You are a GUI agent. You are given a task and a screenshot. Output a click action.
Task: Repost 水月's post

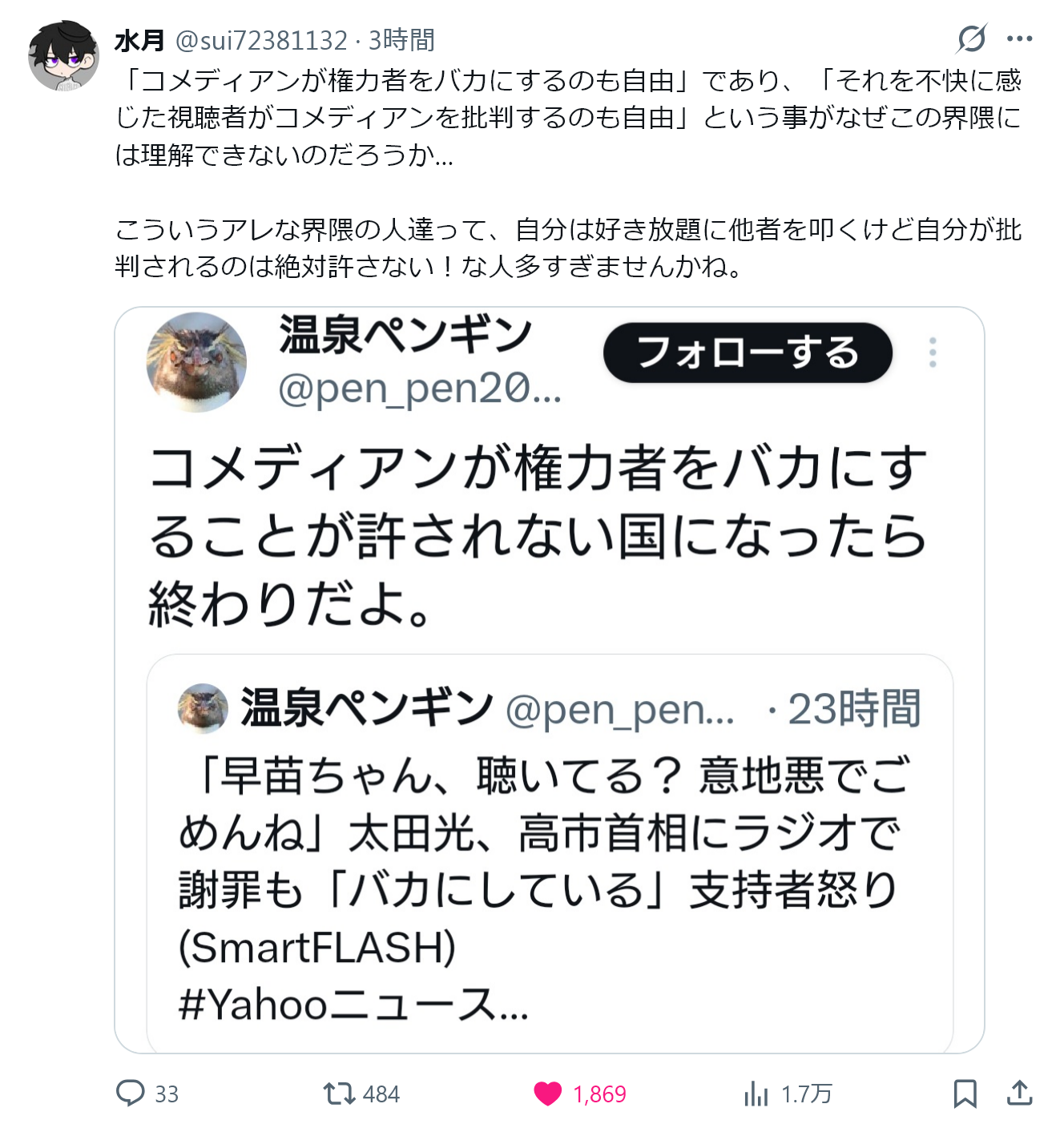coord(339,1093)
